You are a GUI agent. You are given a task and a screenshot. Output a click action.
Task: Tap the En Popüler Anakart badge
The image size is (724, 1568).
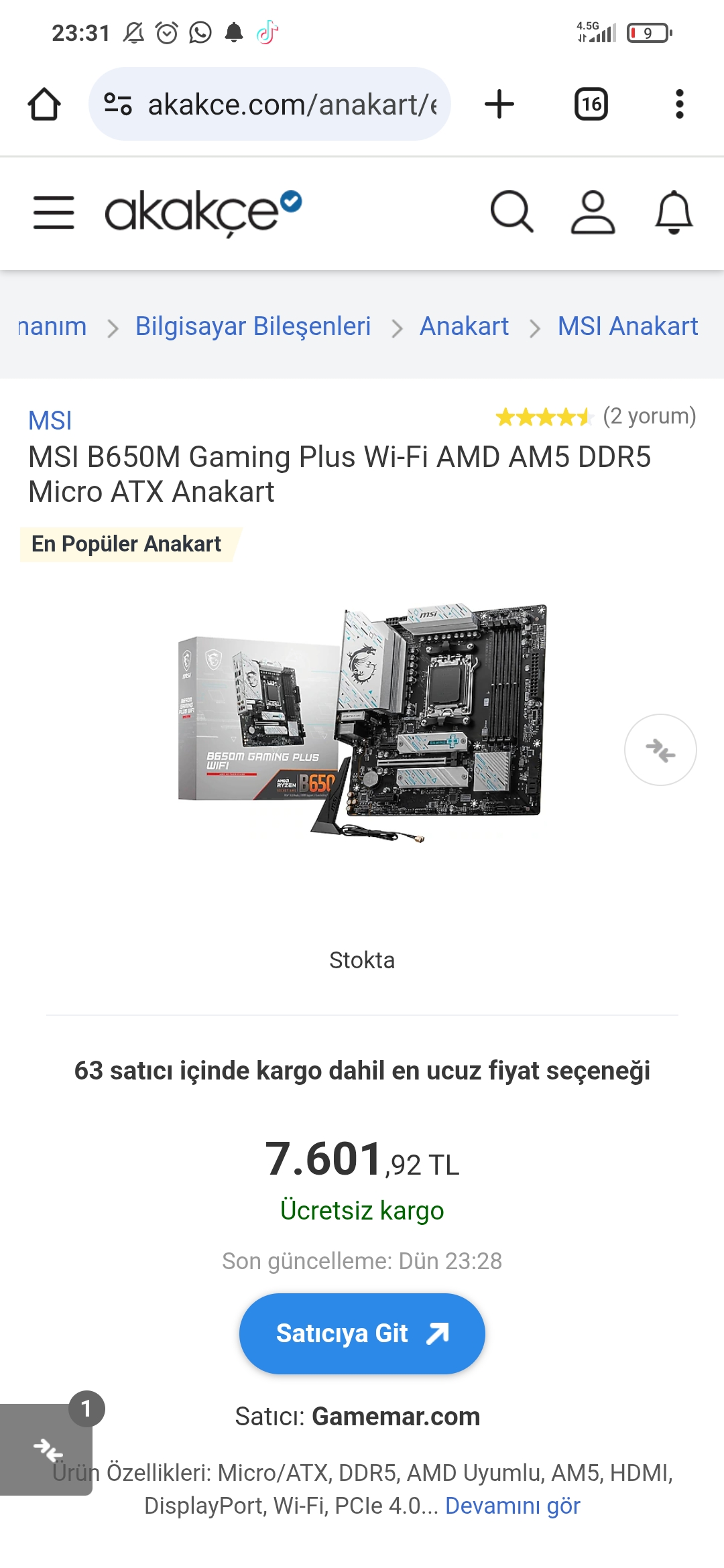tap(126, 544)
